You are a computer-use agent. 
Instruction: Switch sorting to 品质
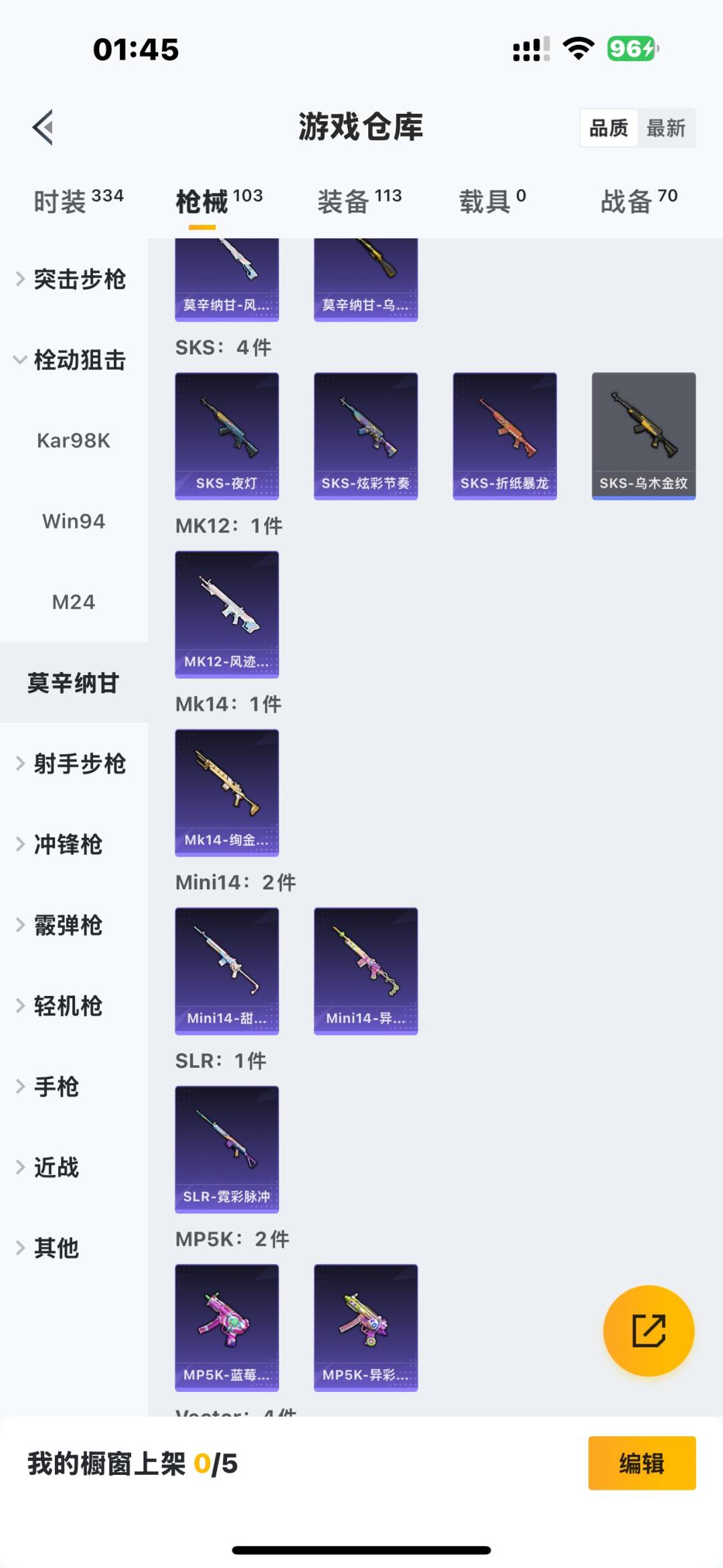pyautogui.click(x=608, y=127)
